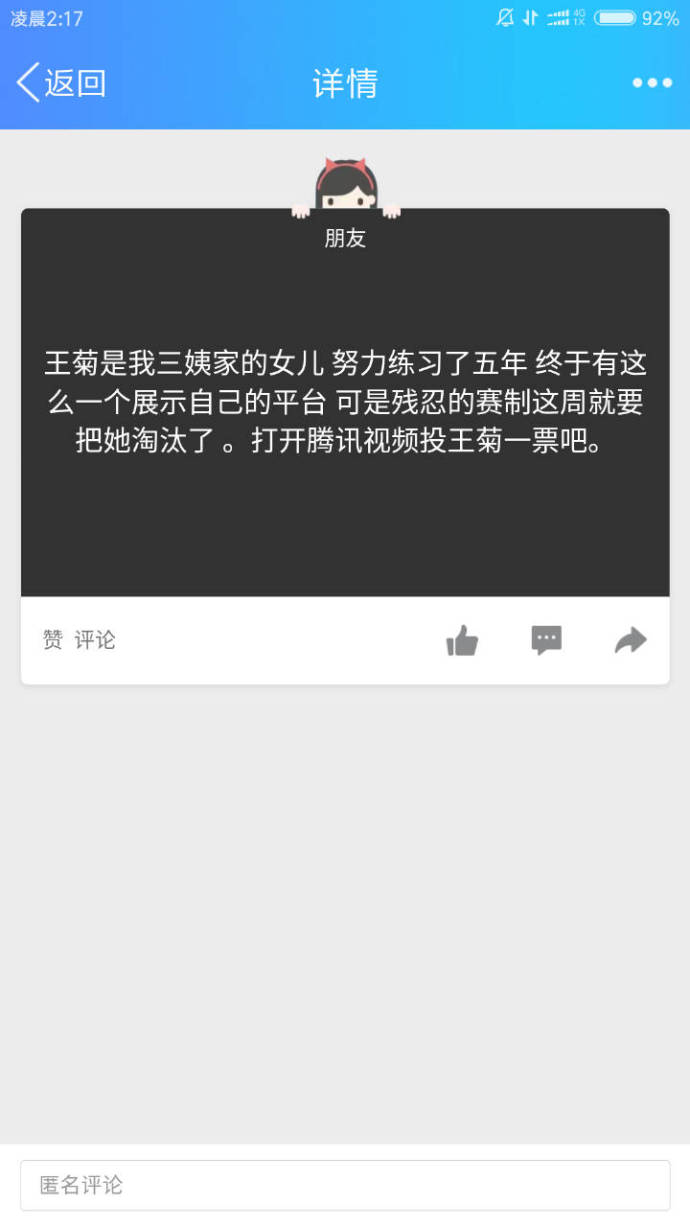Like this post with thumbs-up icon
690x1227 pixels.
(462, 640)
